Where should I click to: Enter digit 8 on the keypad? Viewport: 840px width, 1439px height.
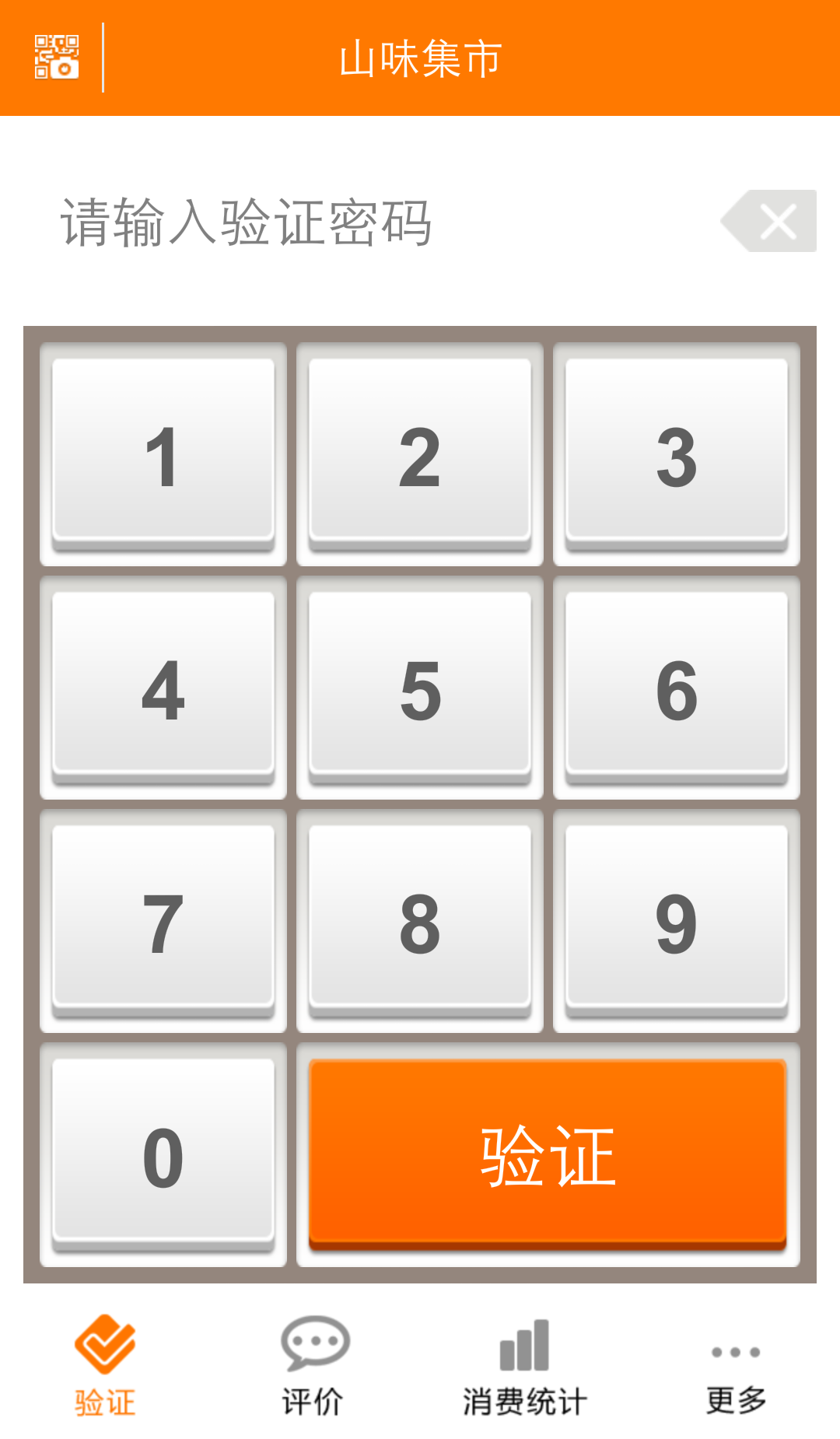[x=420, y=921]
